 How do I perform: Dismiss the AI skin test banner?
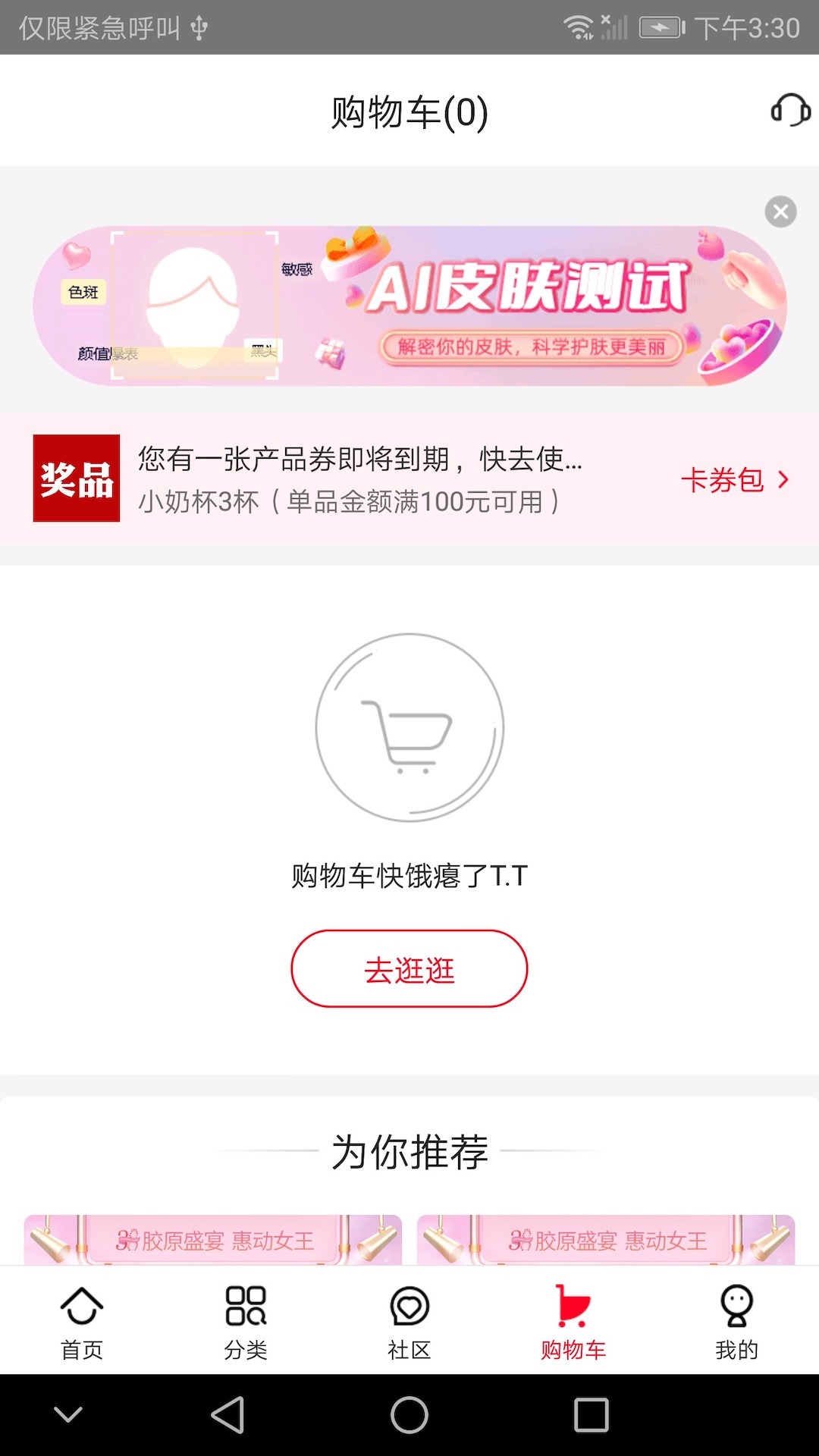[780, 212]
